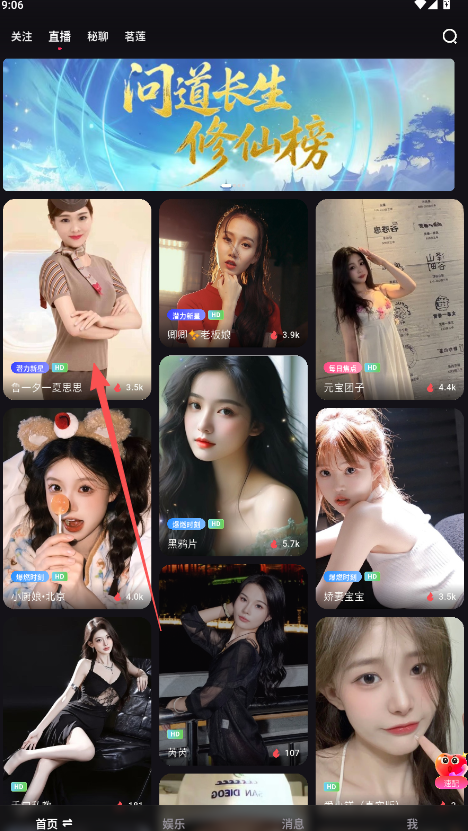
Task: Switch to the 秘聊 tab
Action: tap(98, 37)
